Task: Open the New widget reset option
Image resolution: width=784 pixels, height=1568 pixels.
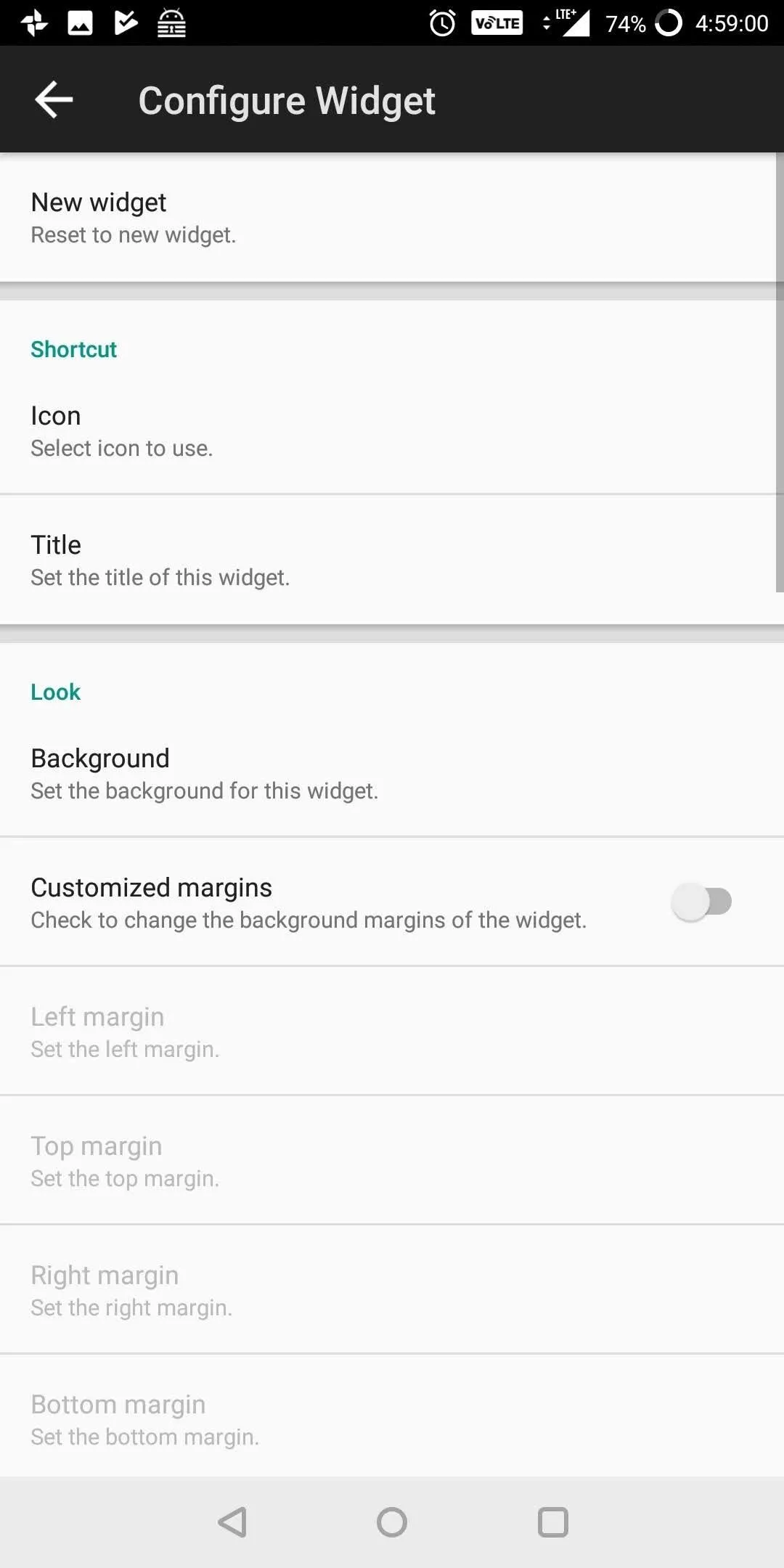Action: pos(392,218)
